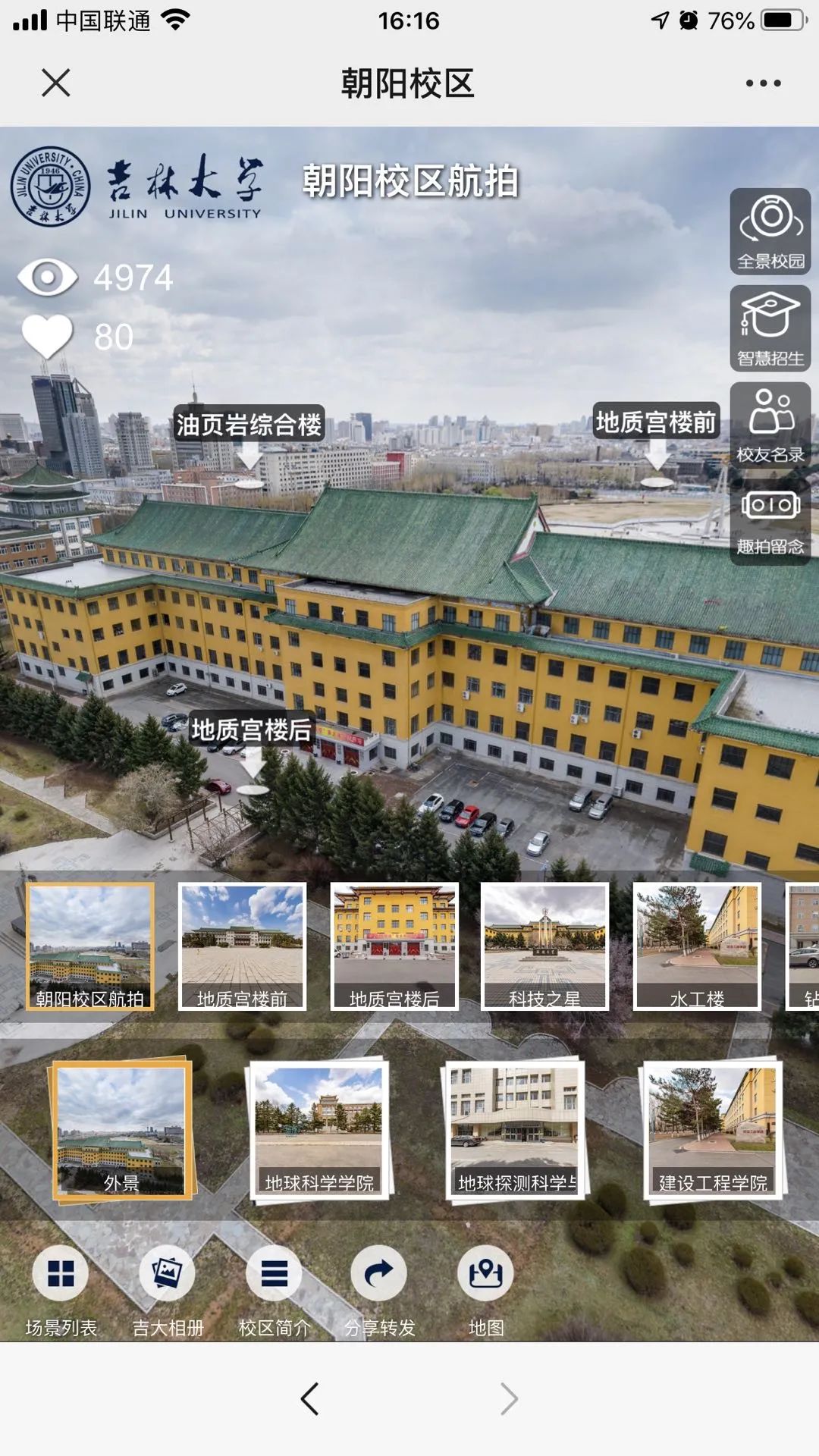
Task: Open the three-dot more menu
Action: pyautogui.click(x=763, y=83)
